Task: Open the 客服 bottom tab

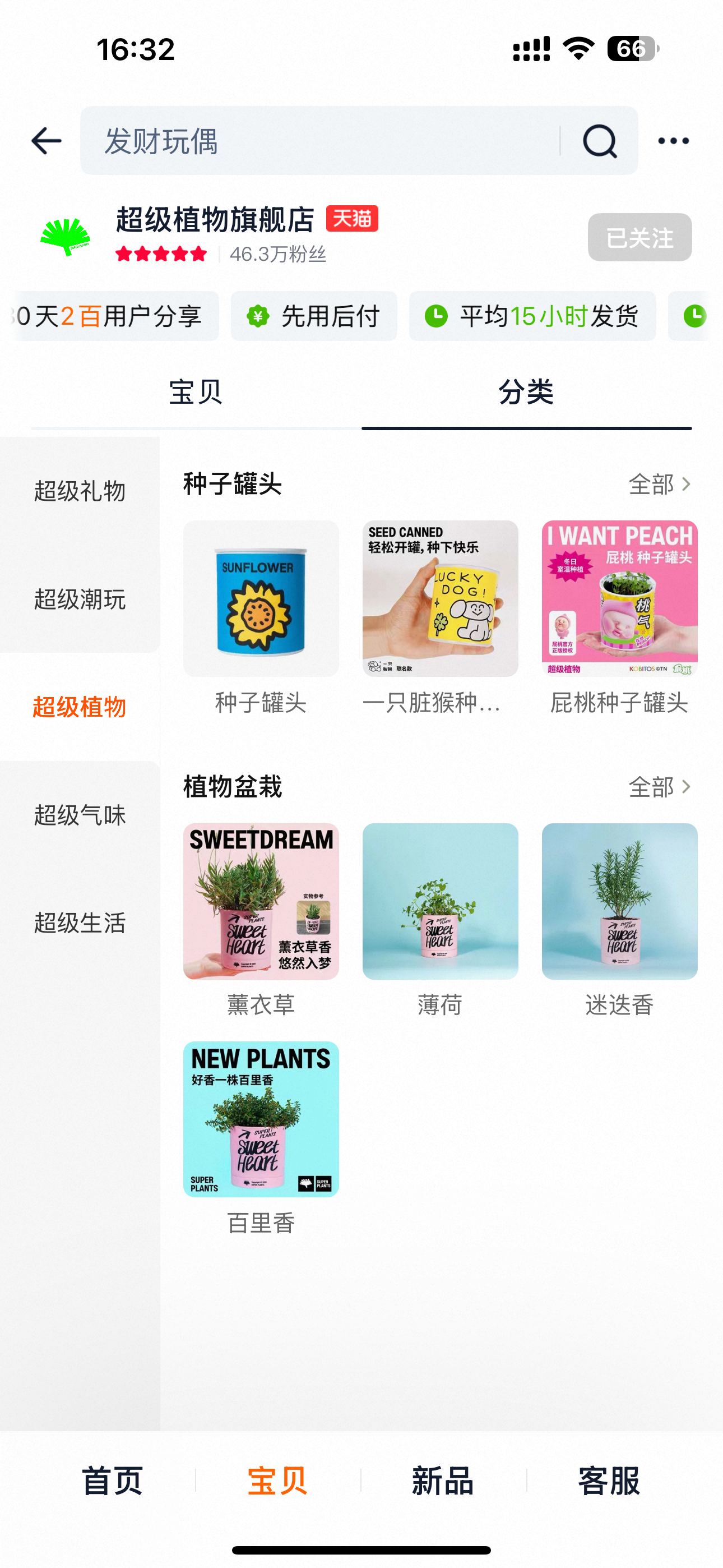Action: pyautogui.click(x=609, y=1481)
